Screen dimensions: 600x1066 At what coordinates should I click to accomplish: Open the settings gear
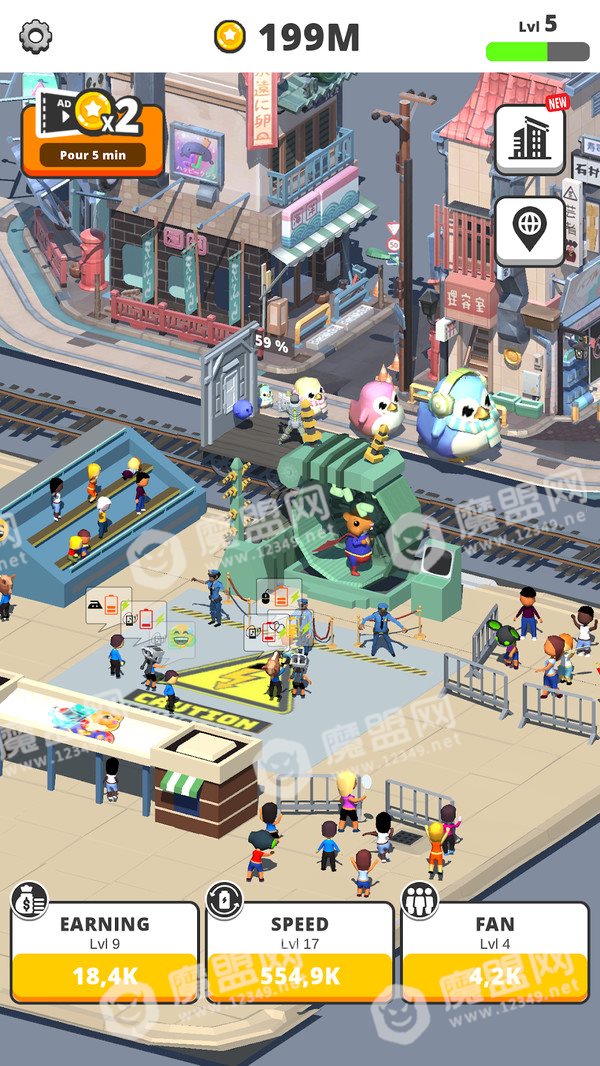click(x=36, y=37)
